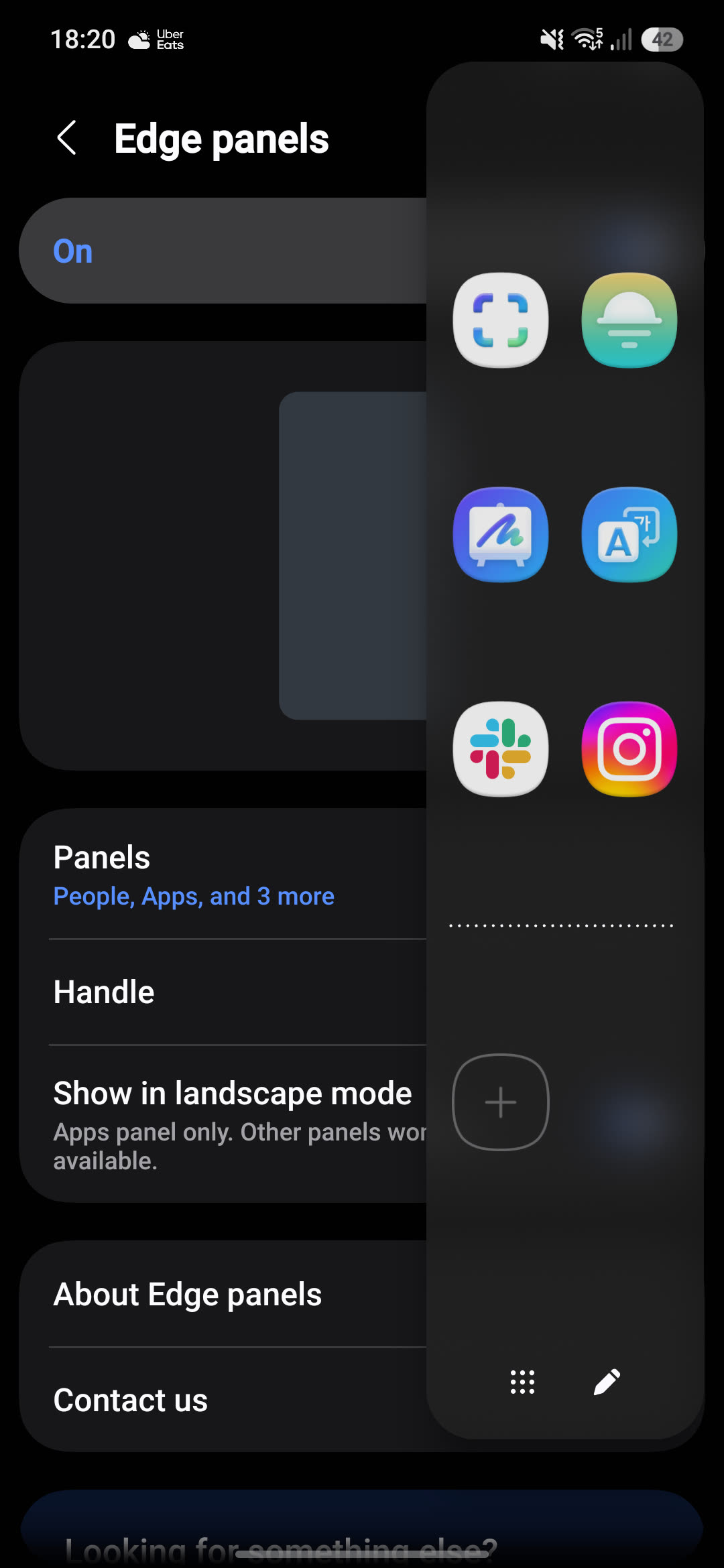Add an app with the plus button
Image resolution: width=724 pixels, height=1568 pixels.
coord(501,1102)
